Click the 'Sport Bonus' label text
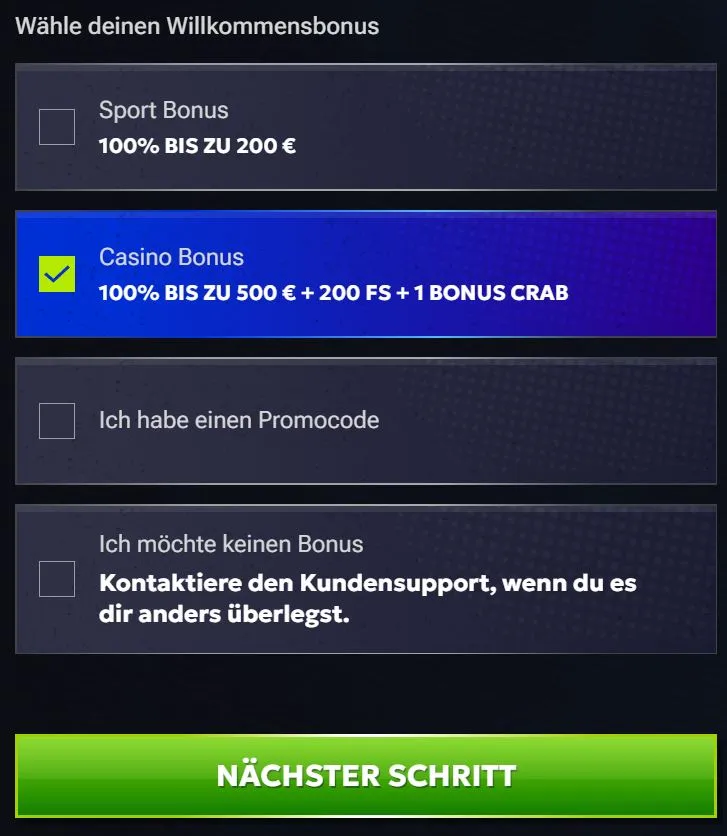 (x=163, y=110)
